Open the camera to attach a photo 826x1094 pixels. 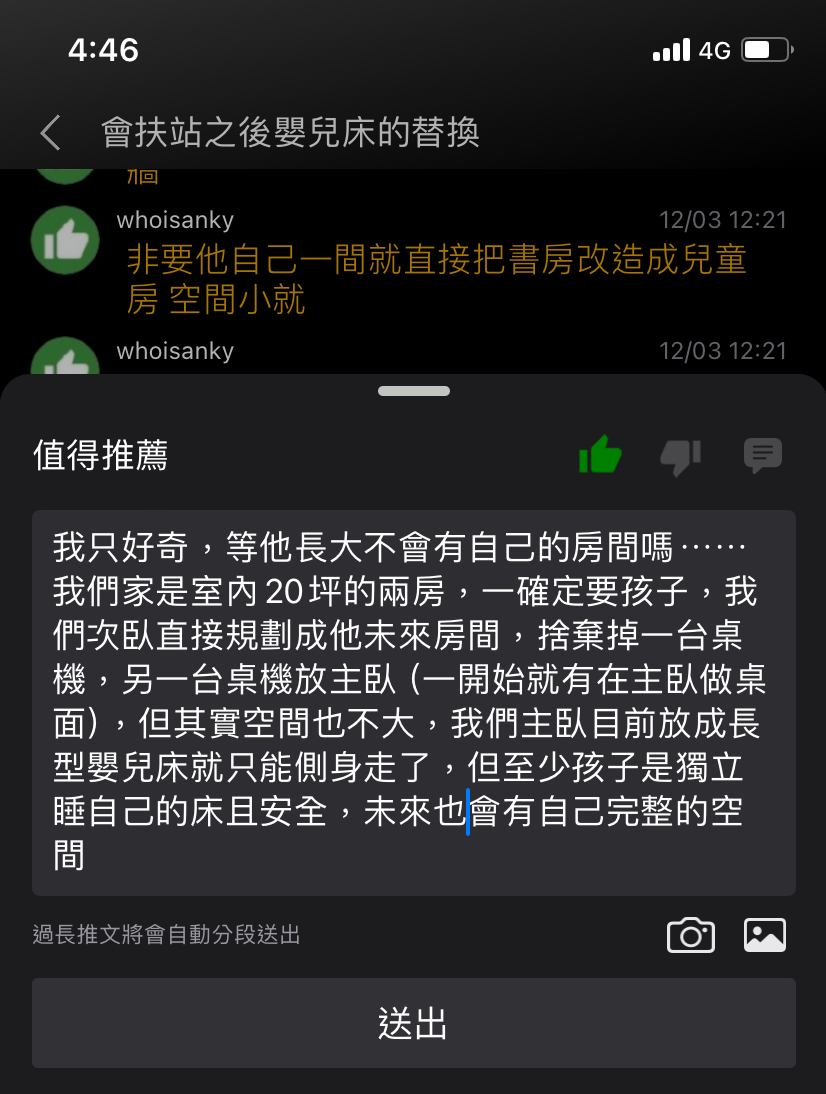(690, 935)
